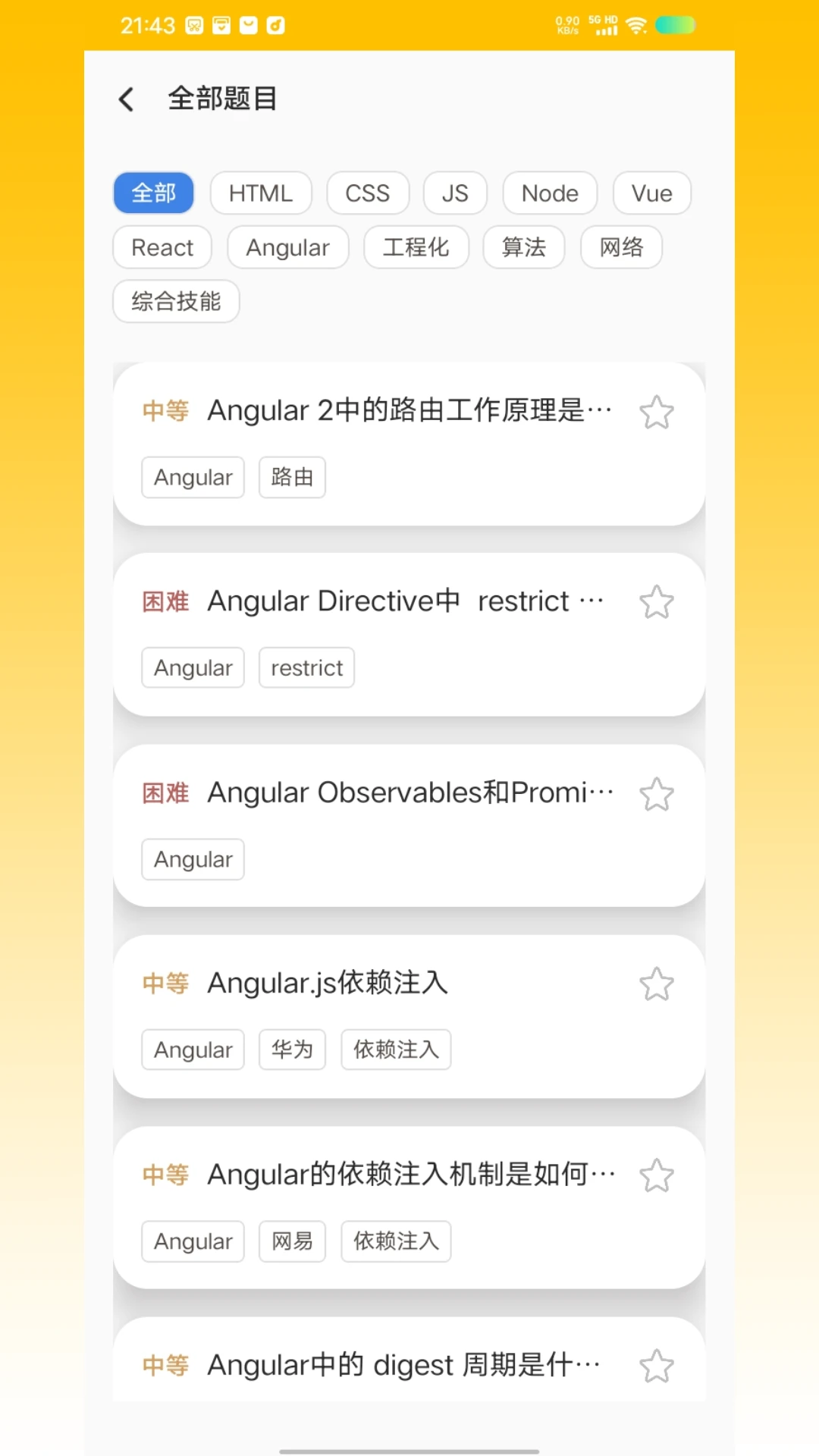Choose the JS category chip
This screenshot has height=1456, width=819.
pyautogui.click(x=455, y=193)
